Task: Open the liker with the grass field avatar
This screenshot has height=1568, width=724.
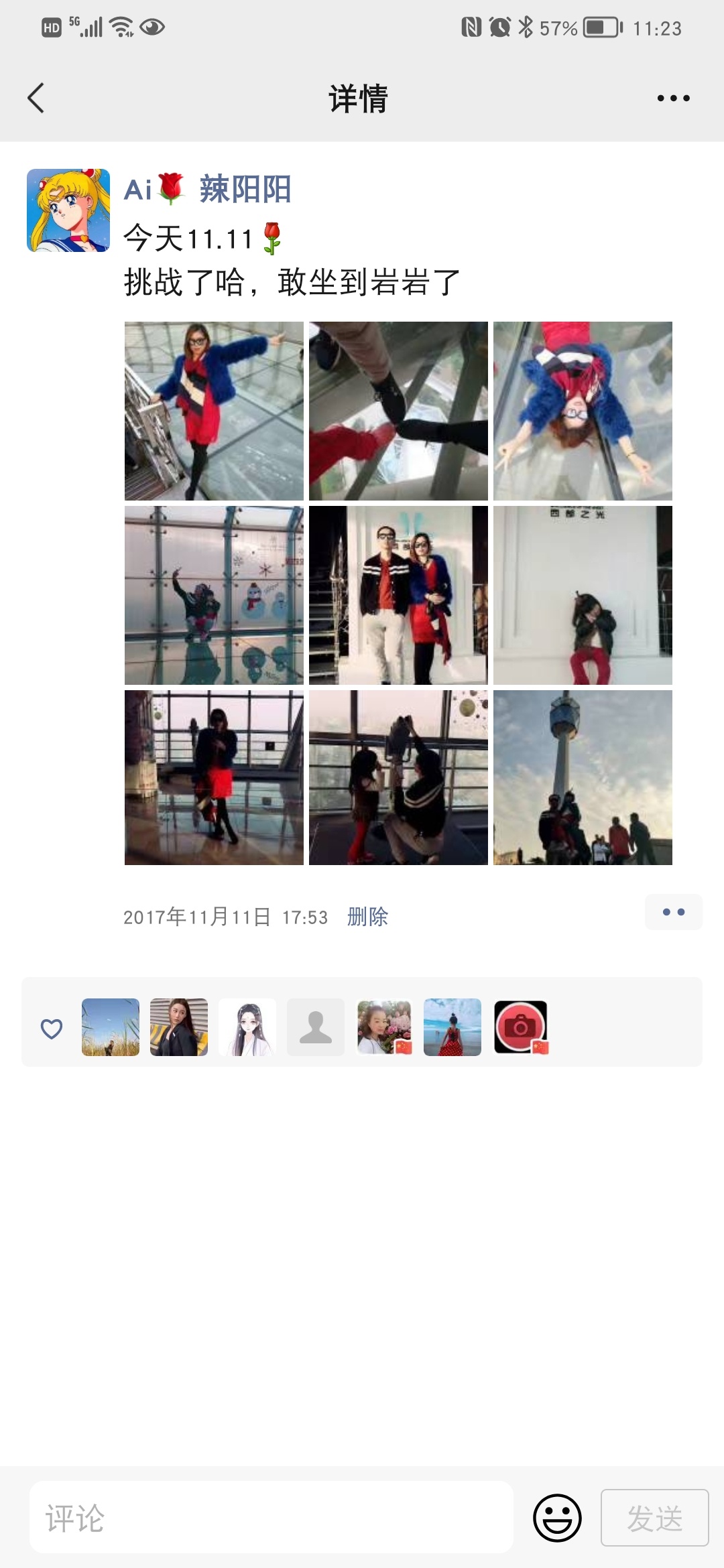Action: pos(111,1027)
